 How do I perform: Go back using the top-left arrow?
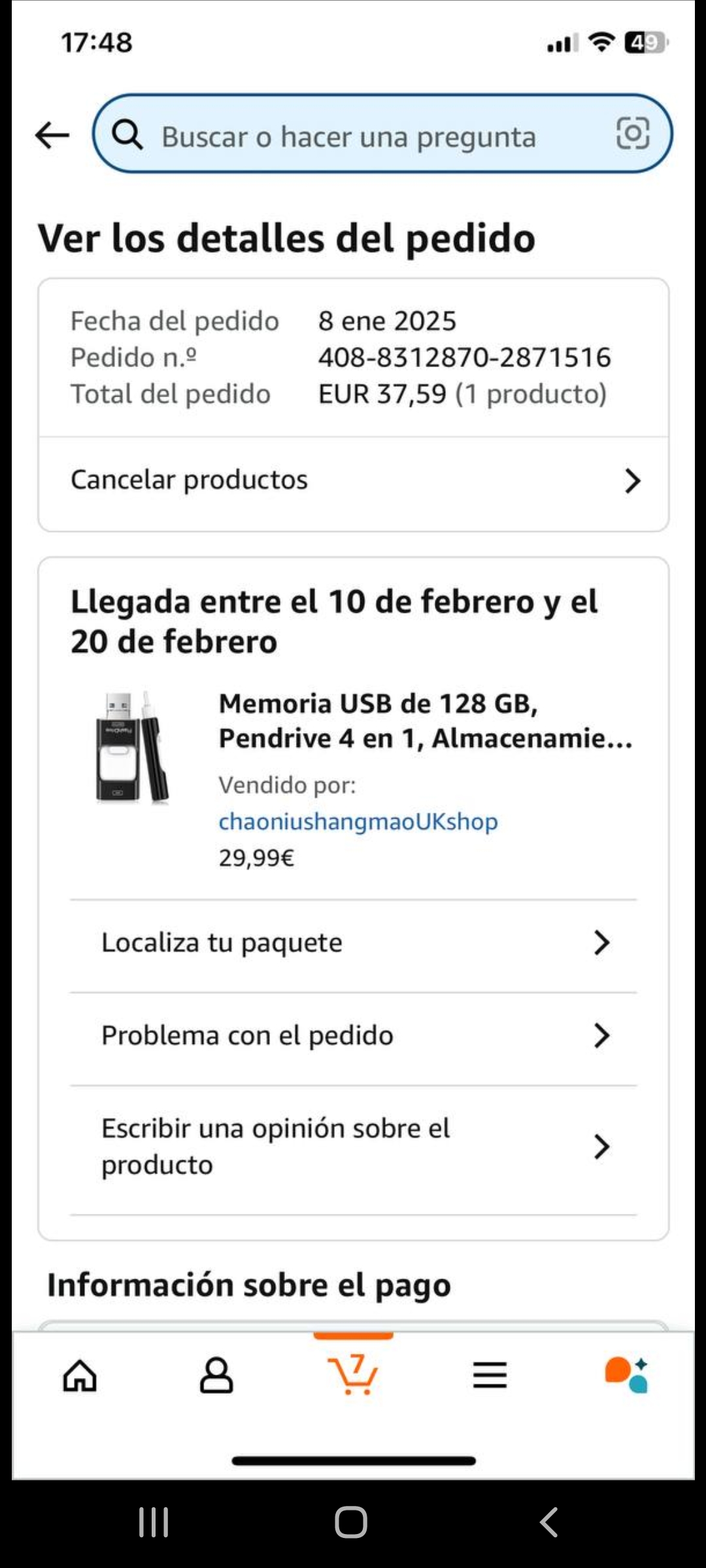pyautogui.click(x=52, y=135)
